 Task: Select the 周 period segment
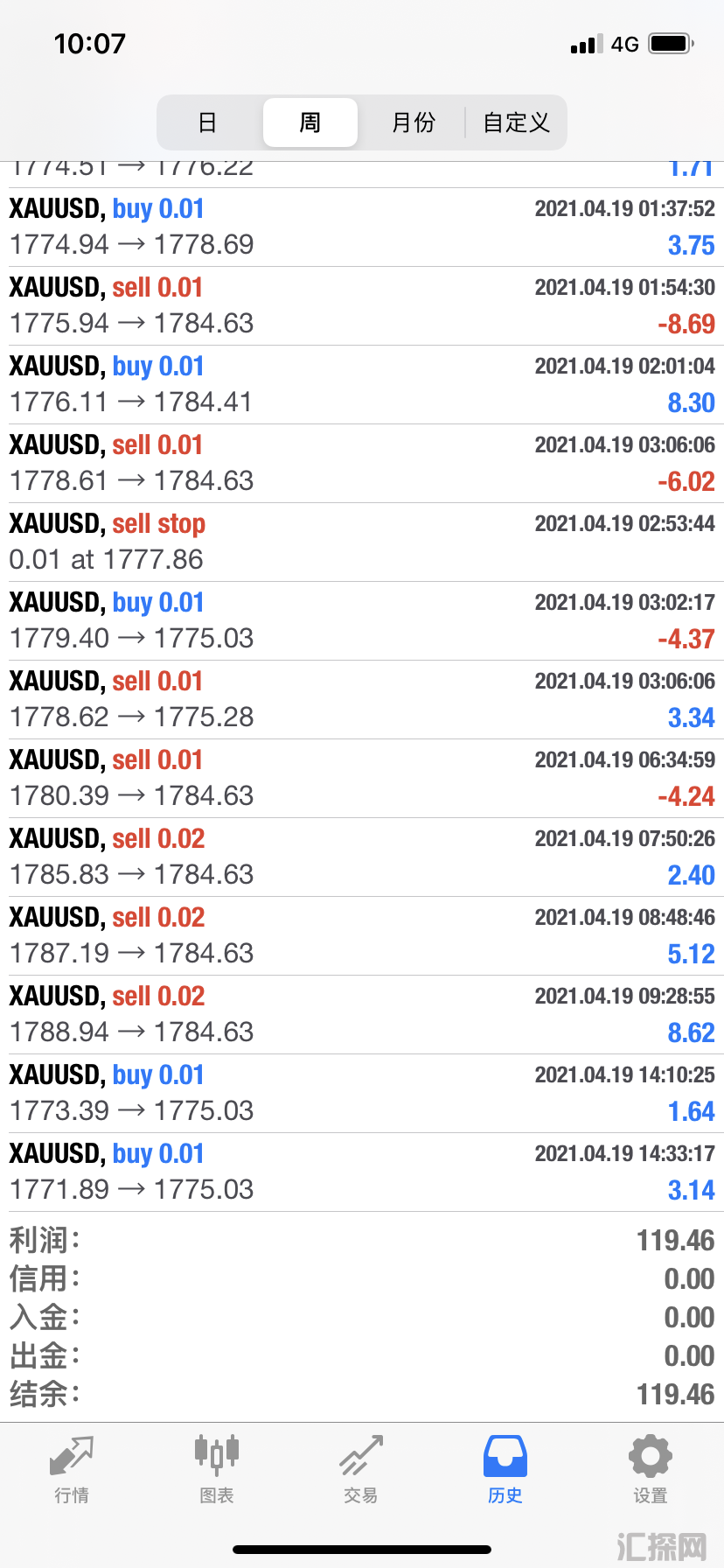pyautogui.click(x=310, y=122)
